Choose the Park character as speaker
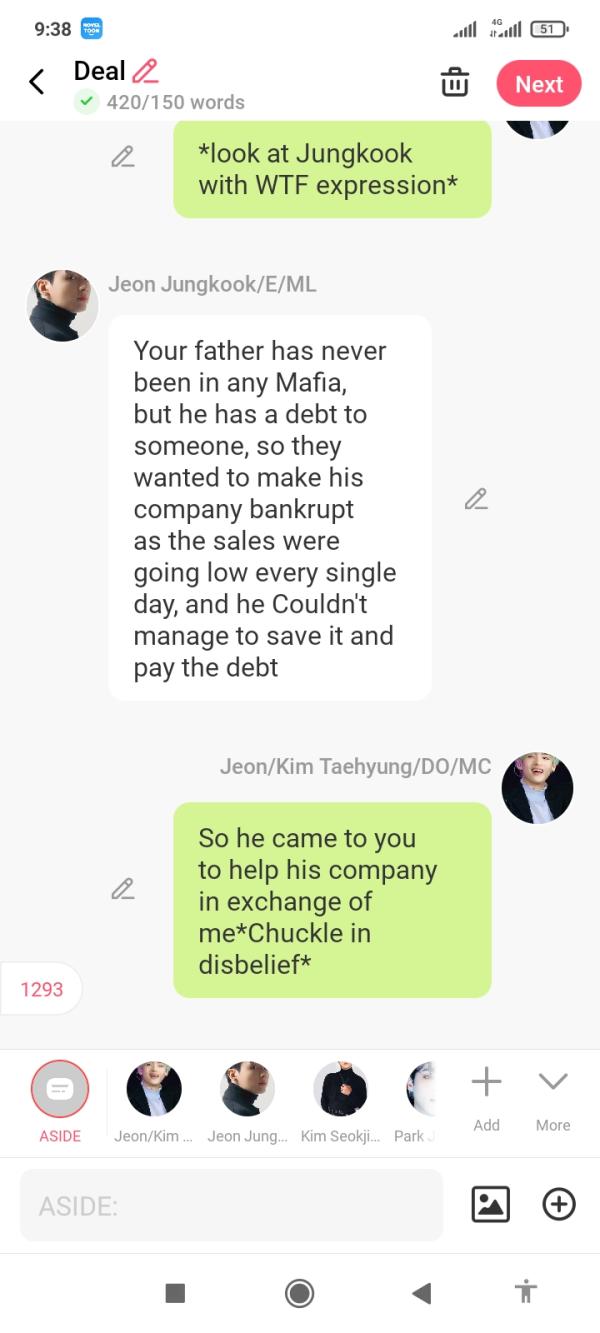The width and height of the screenshot is (600, 1333). [x=422, y=1090]
